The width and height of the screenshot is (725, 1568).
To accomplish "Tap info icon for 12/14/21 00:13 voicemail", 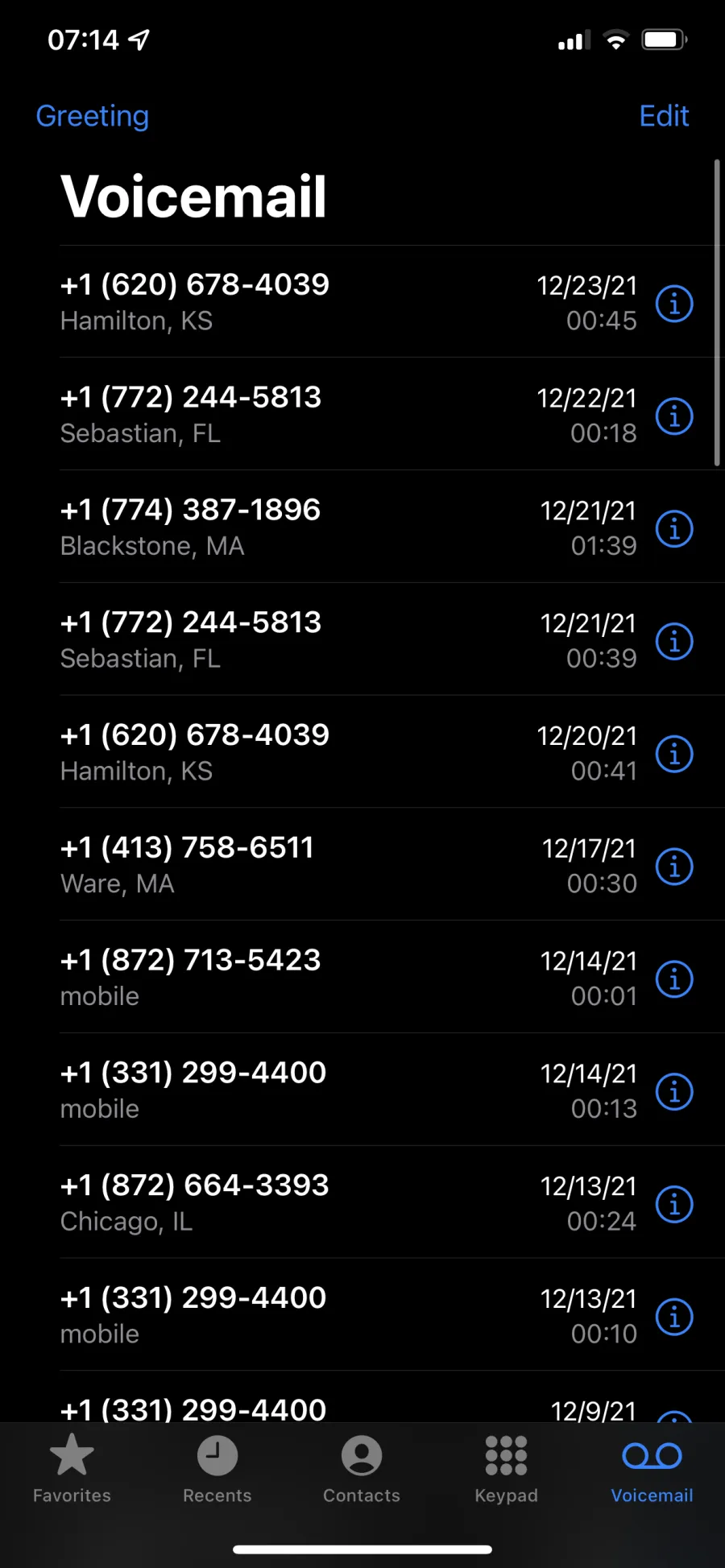I will coord(674,1092).
